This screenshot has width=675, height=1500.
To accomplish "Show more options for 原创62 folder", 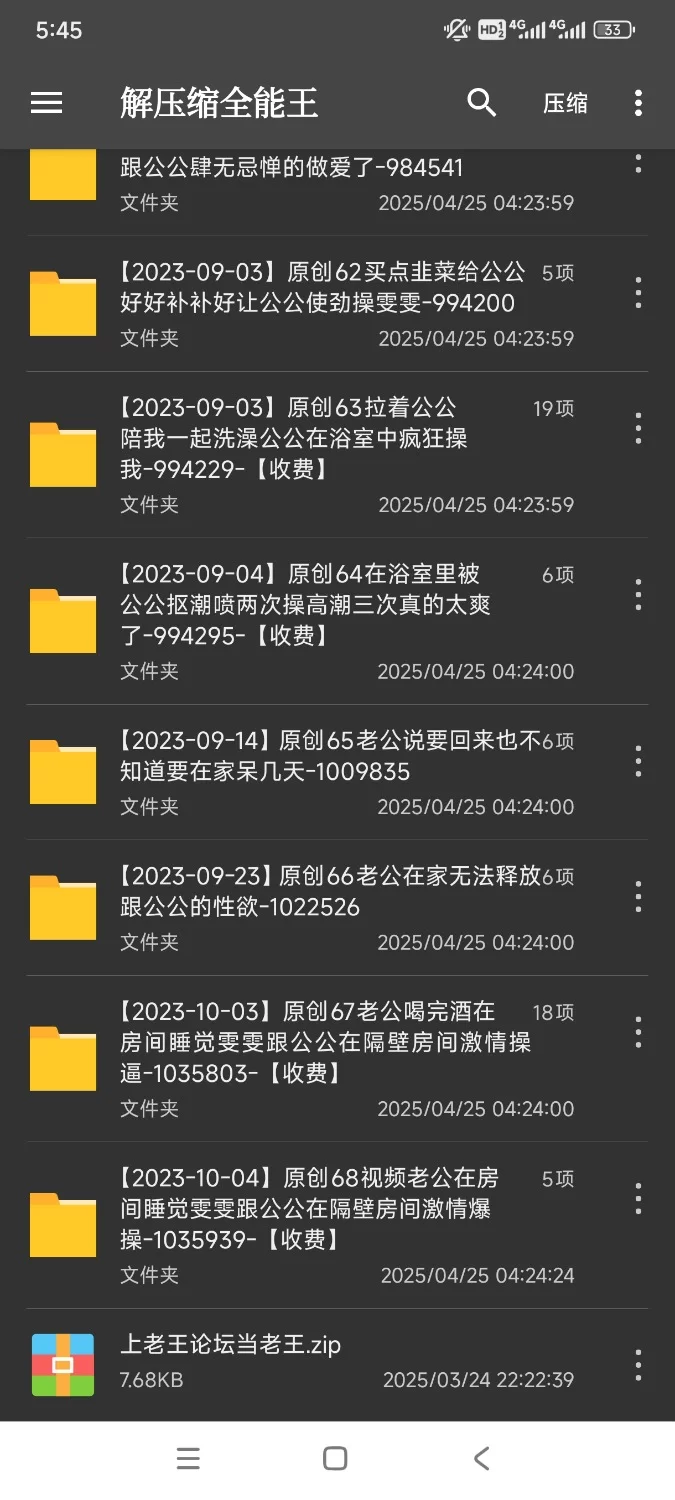I will (638, 293).
